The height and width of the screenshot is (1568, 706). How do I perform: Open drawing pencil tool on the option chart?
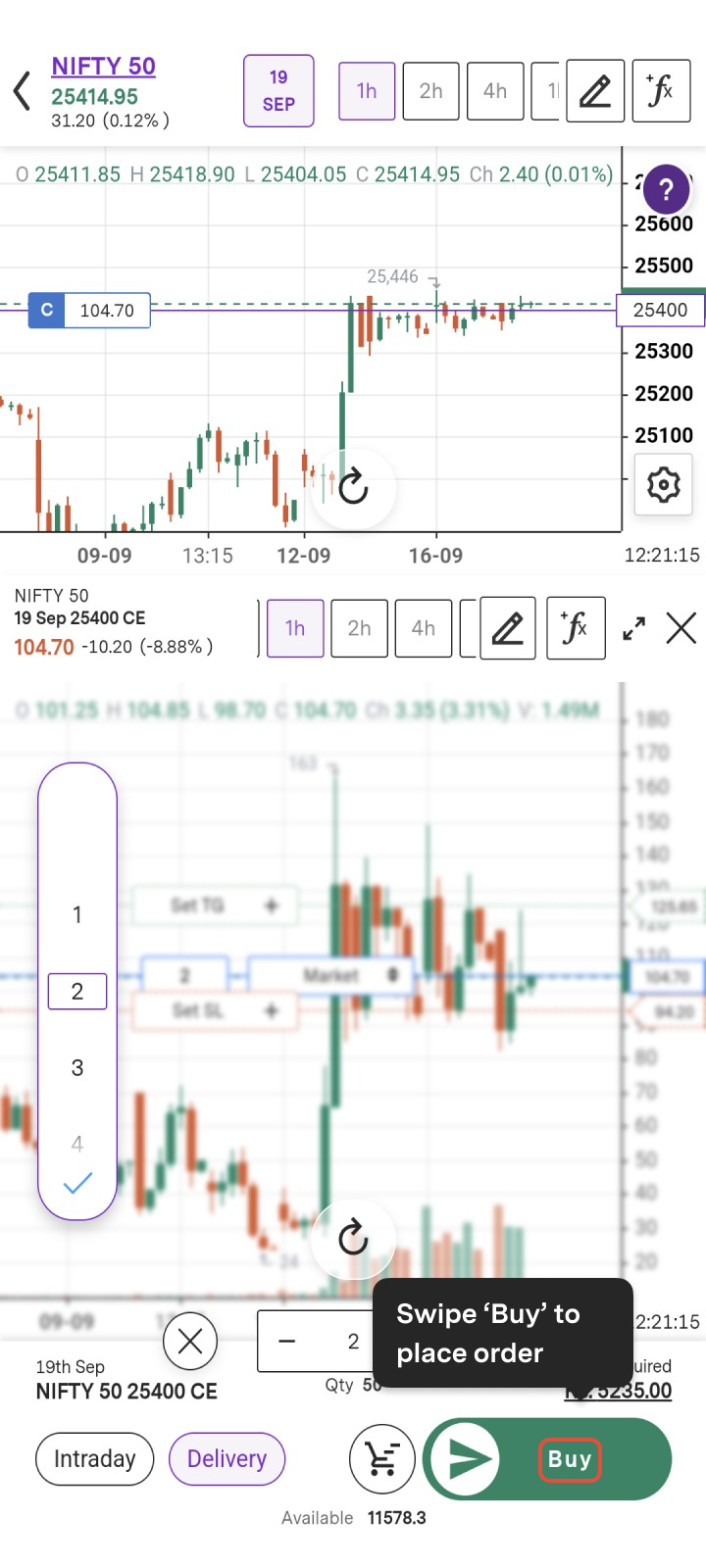click(507, 628)
